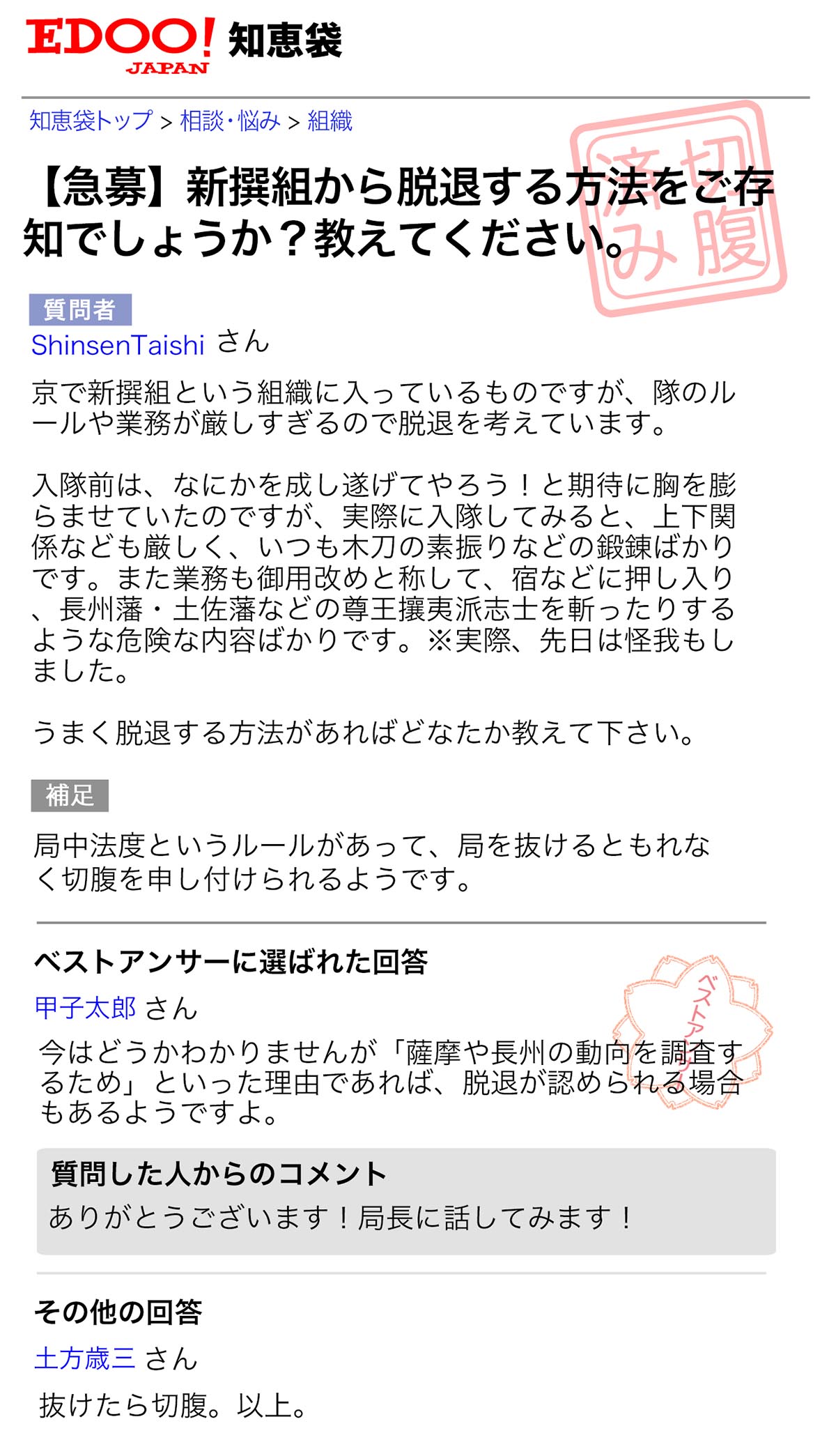View ShinsenTaishi's profile
The image size is (836, 1456).
(118, 345)
